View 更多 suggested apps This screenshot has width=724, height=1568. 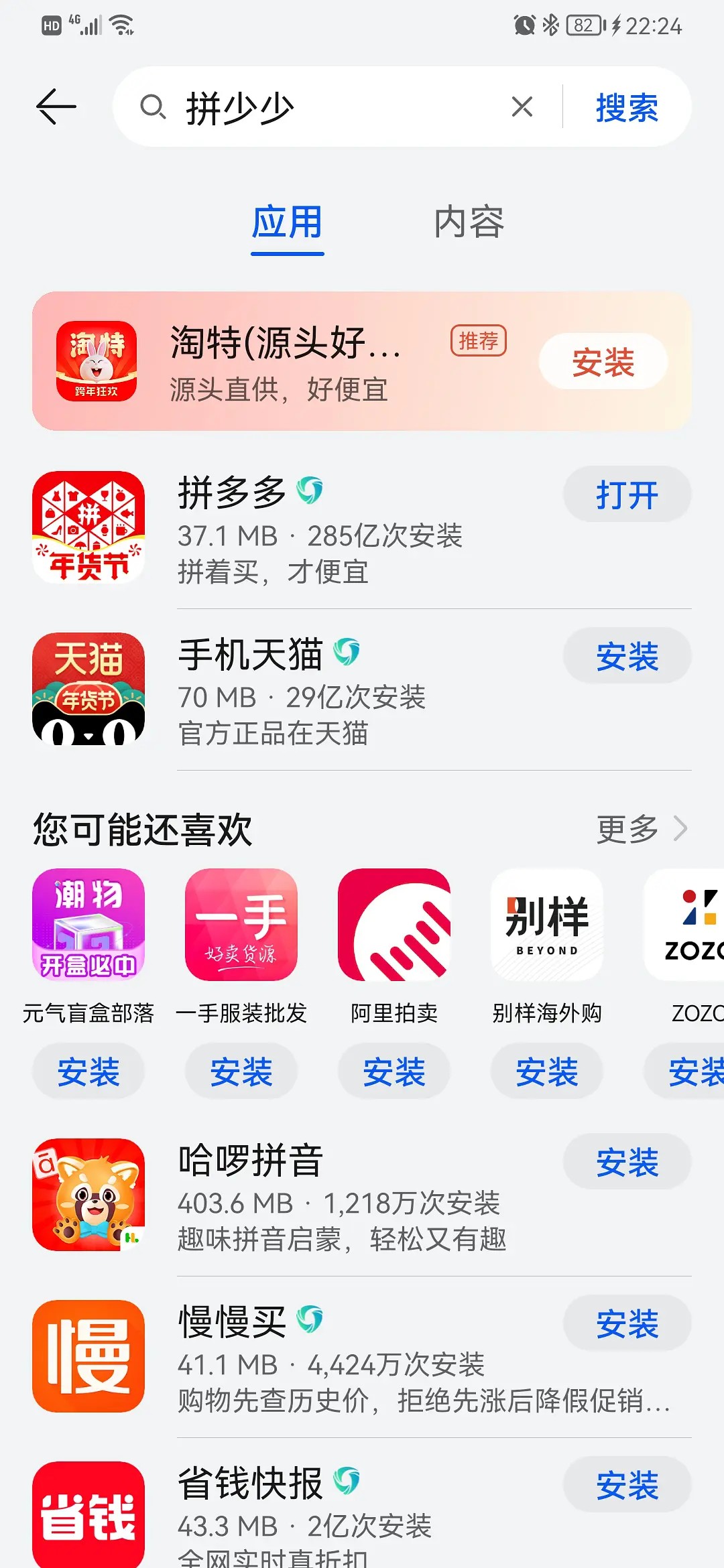tap(641, 829)
